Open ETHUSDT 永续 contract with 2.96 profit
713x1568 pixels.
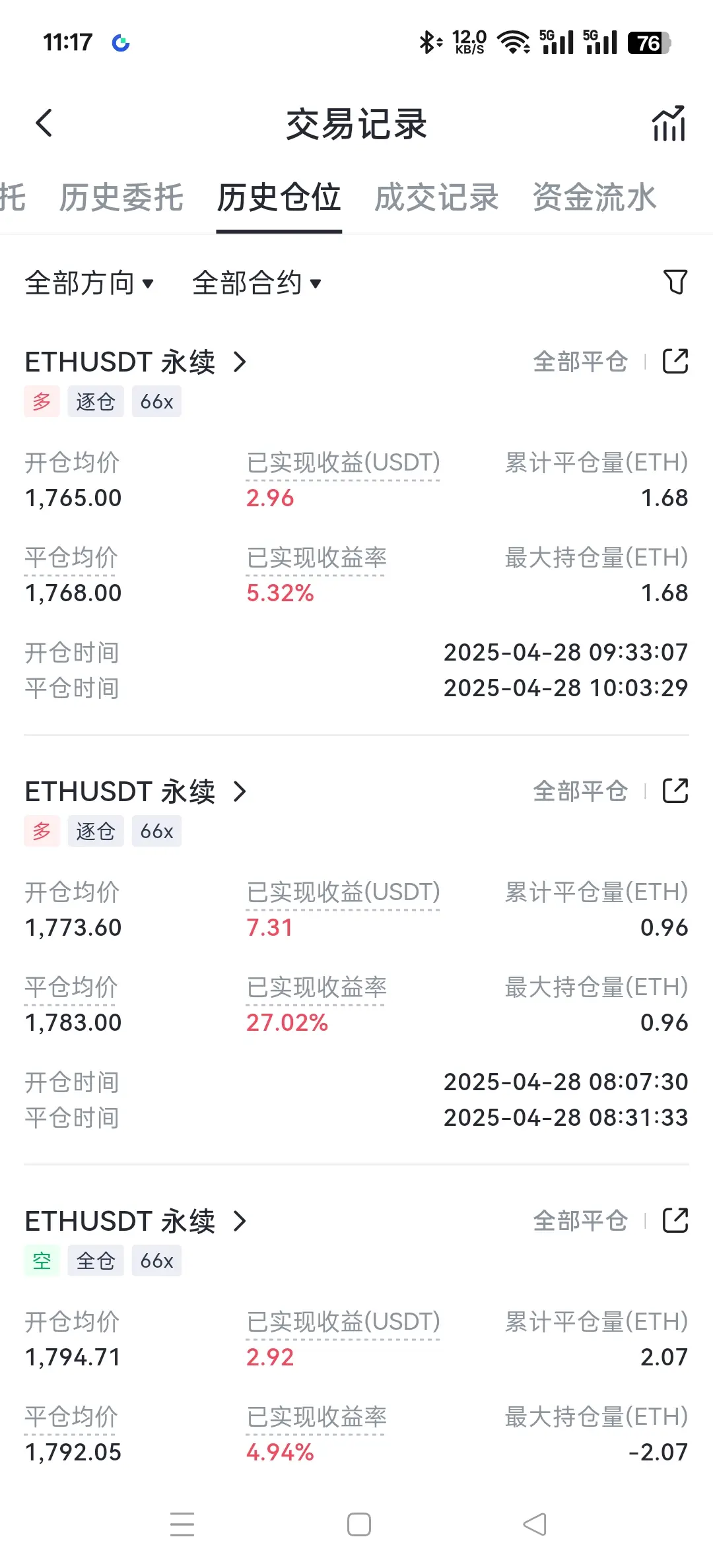pyautogui.click(x=135, y=362)
